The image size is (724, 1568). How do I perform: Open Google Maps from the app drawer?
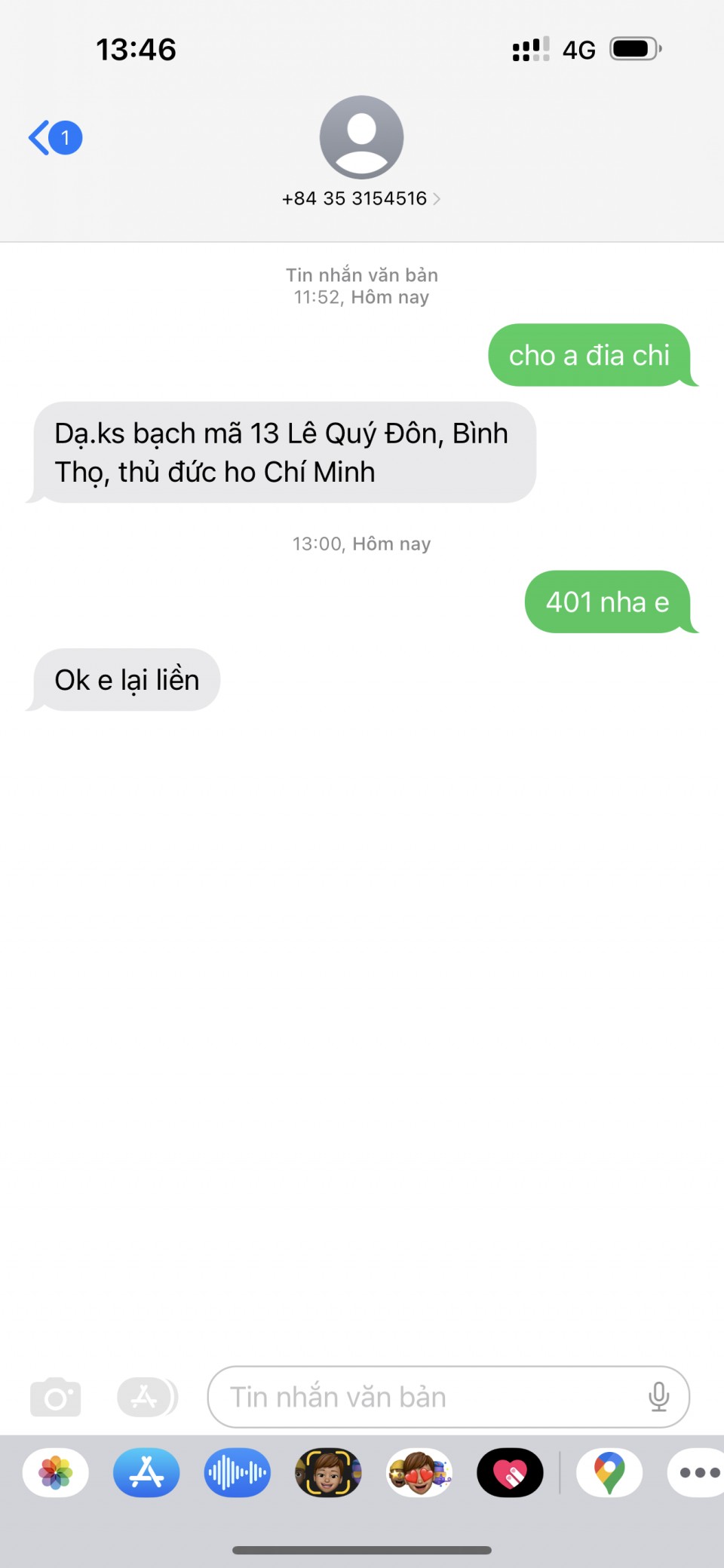[x=609, y=1472]
